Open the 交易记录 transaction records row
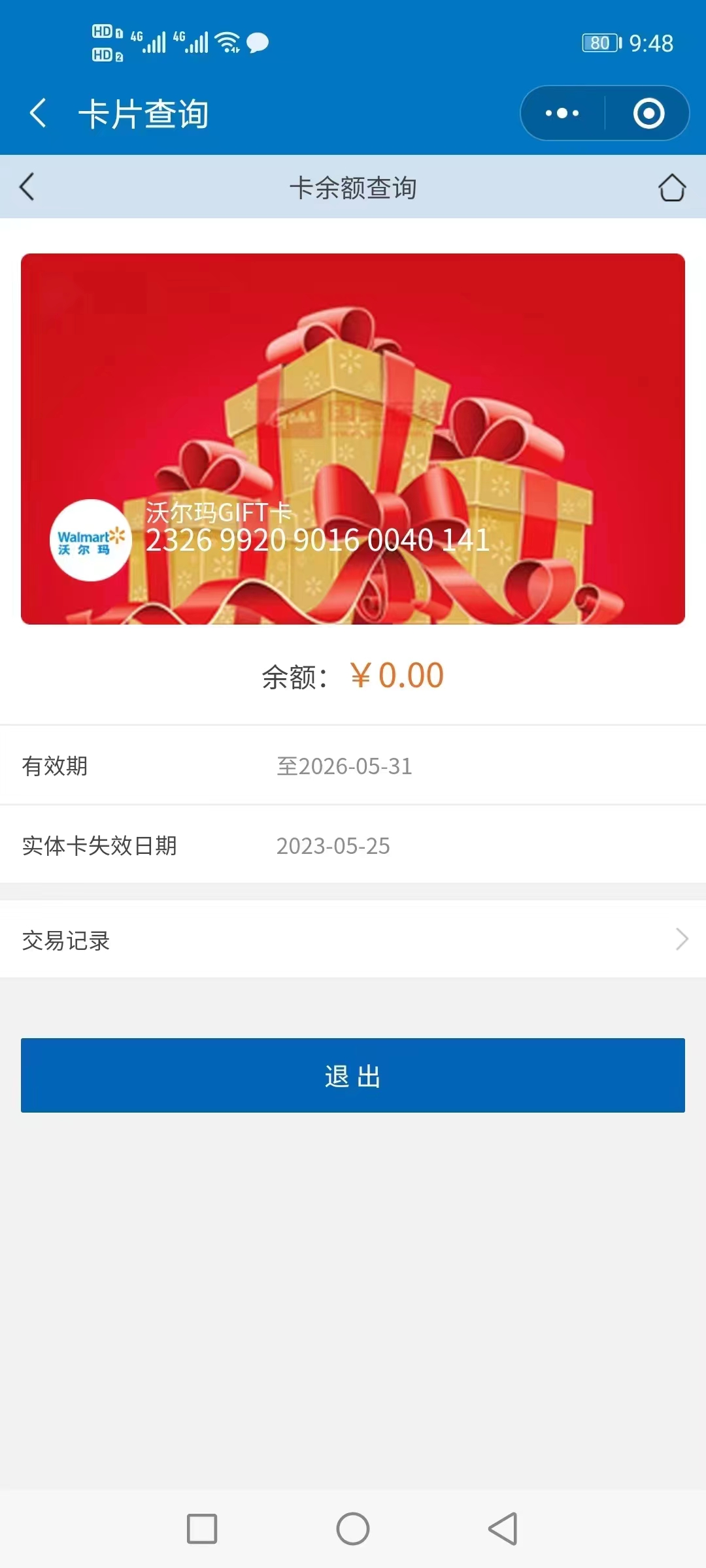This screenshot has width=706, height=1568. pos(65,941)
